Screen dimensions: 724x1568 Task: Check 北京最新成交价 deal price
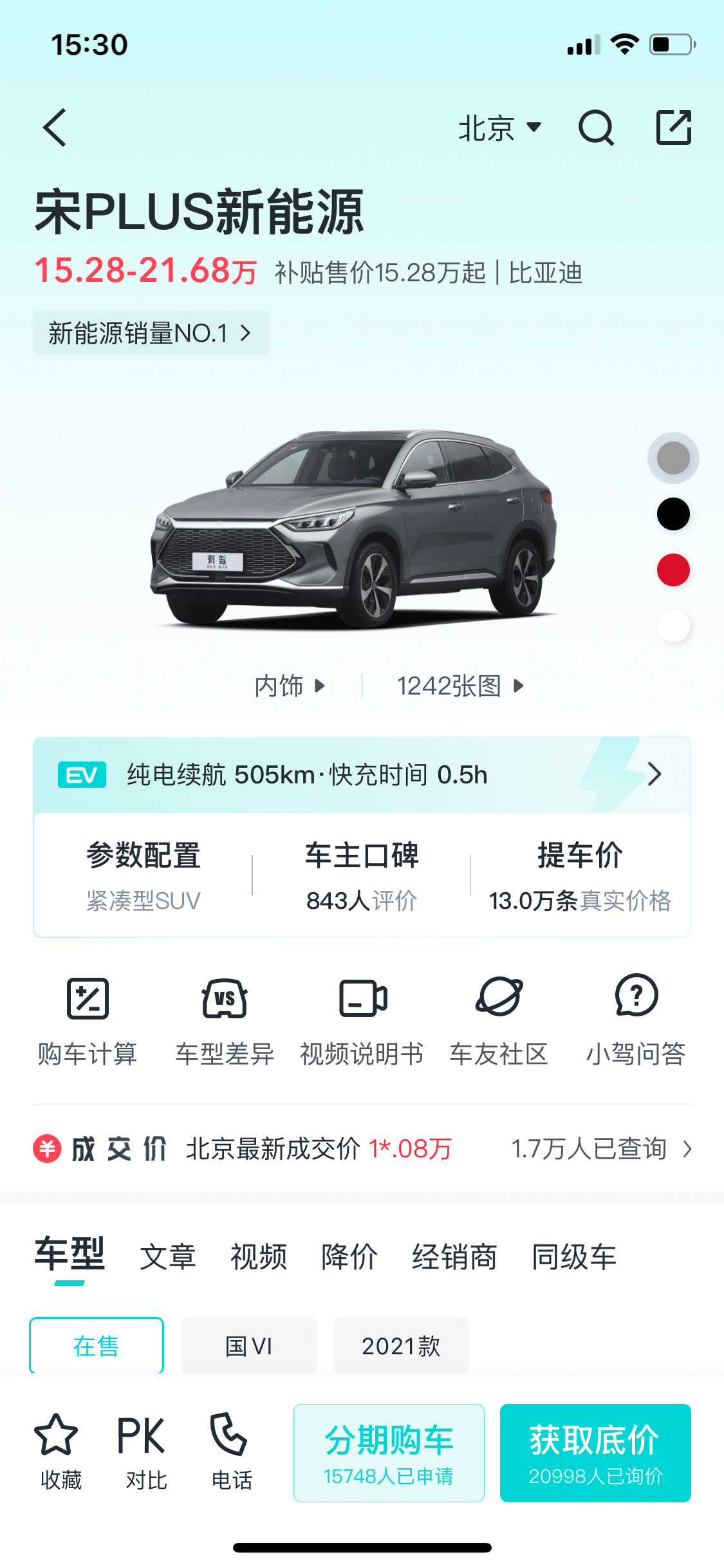pos(362,1149)
